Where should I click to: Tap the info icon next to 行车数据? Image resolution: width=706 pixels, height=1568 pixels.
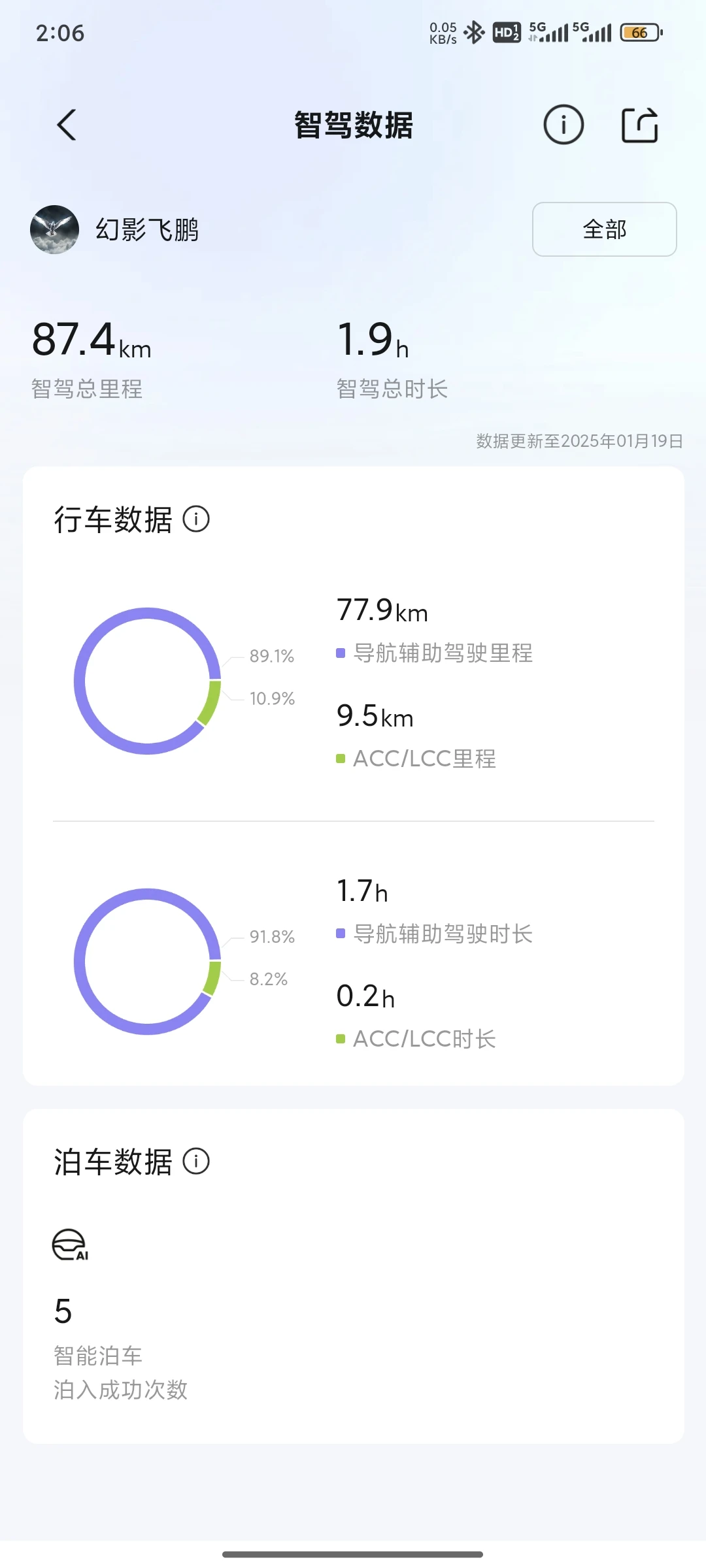[196, 519]
